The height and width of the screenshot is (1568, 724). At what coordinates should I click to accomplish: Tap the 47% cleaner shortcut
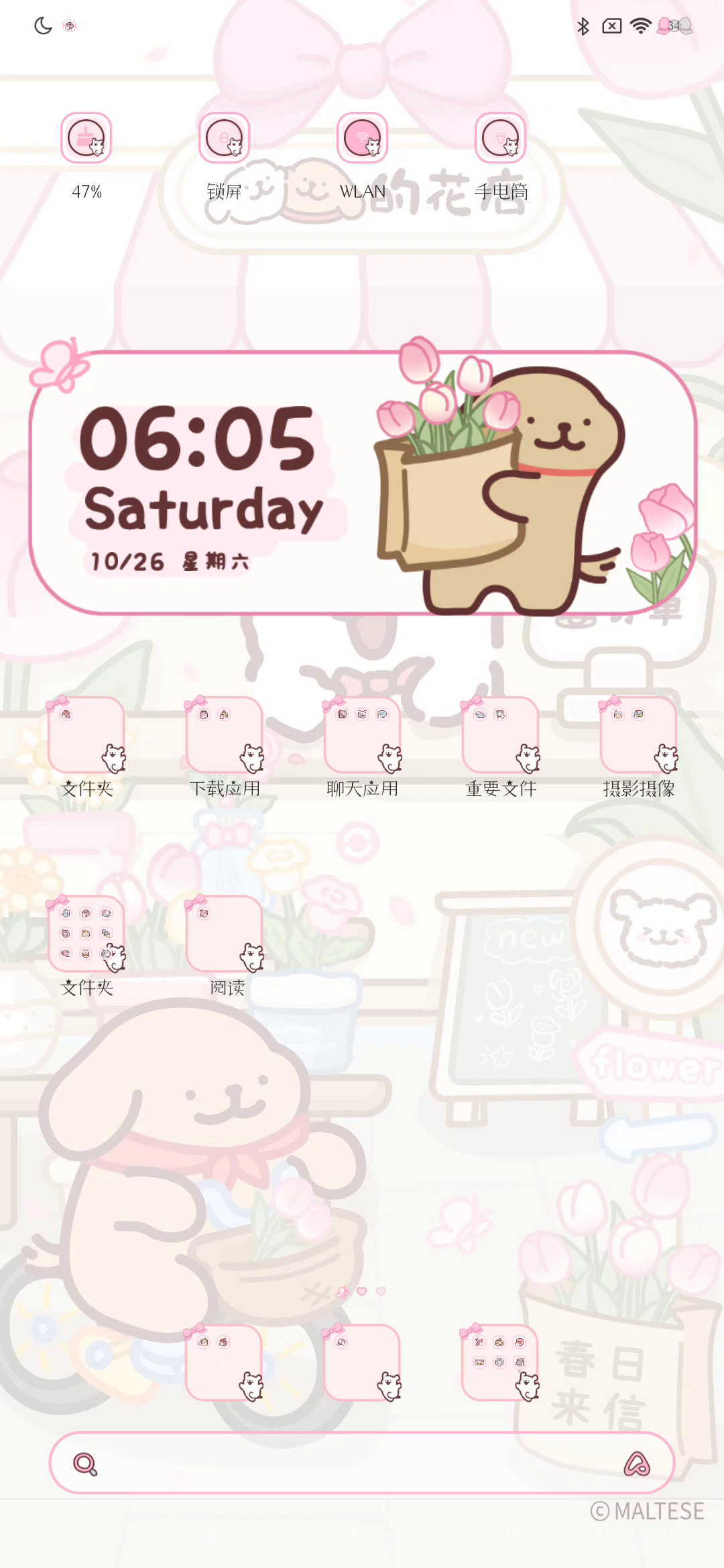tap(86, 138)
